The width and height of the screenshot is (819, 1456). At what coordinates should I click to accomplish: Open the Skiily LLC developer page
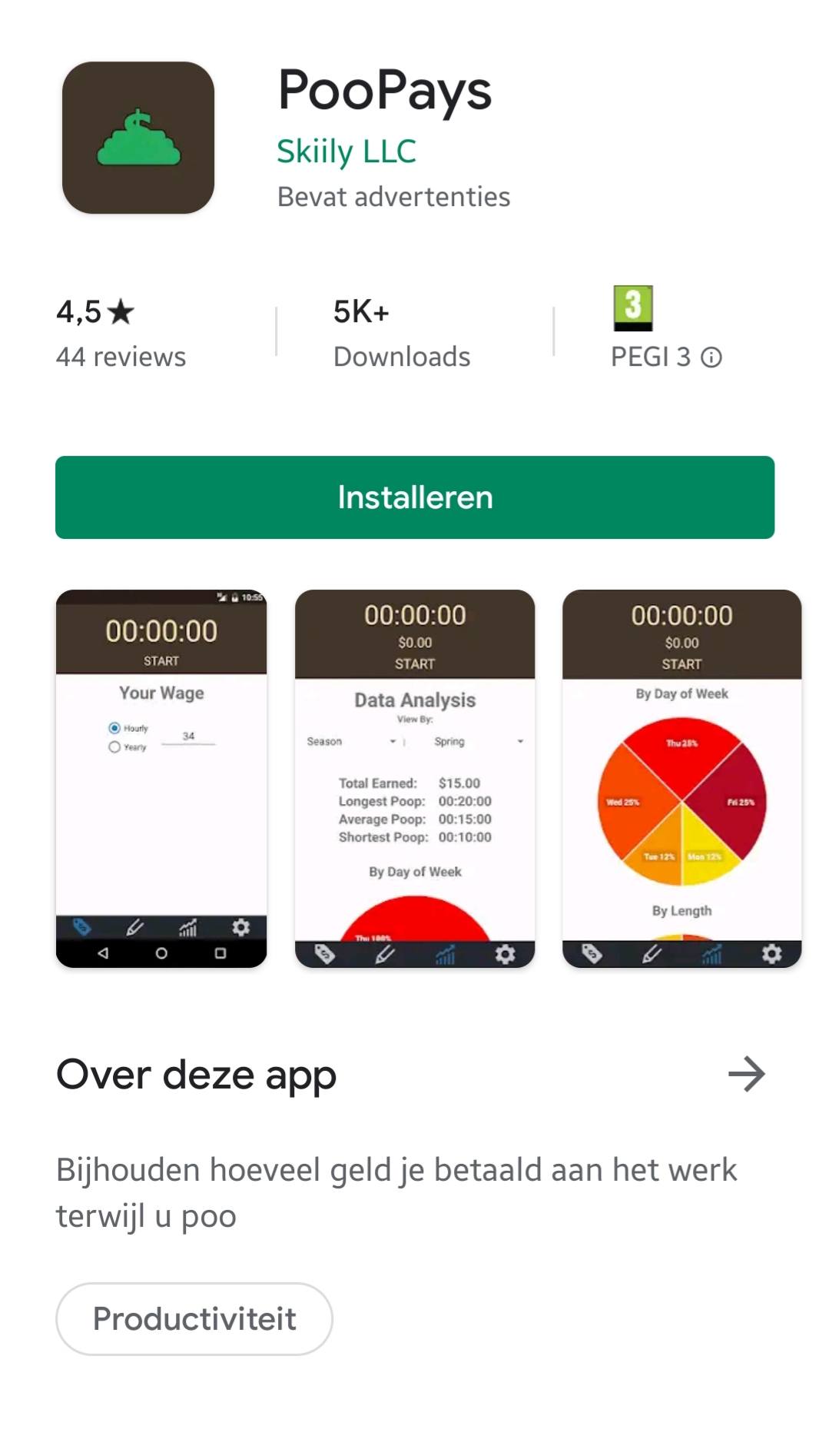click(x=346, y=151)
